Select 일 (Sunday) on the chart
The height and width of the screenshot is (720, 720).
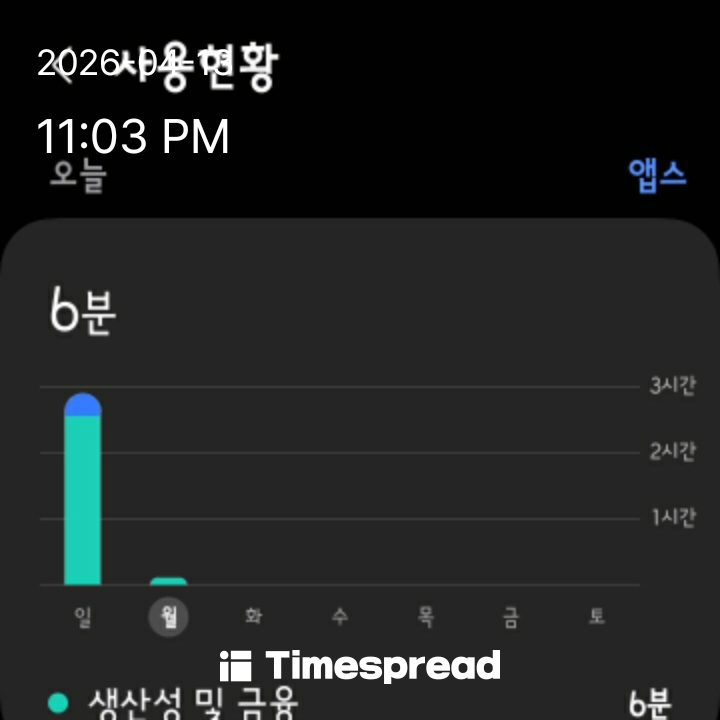tap(82, 616)
